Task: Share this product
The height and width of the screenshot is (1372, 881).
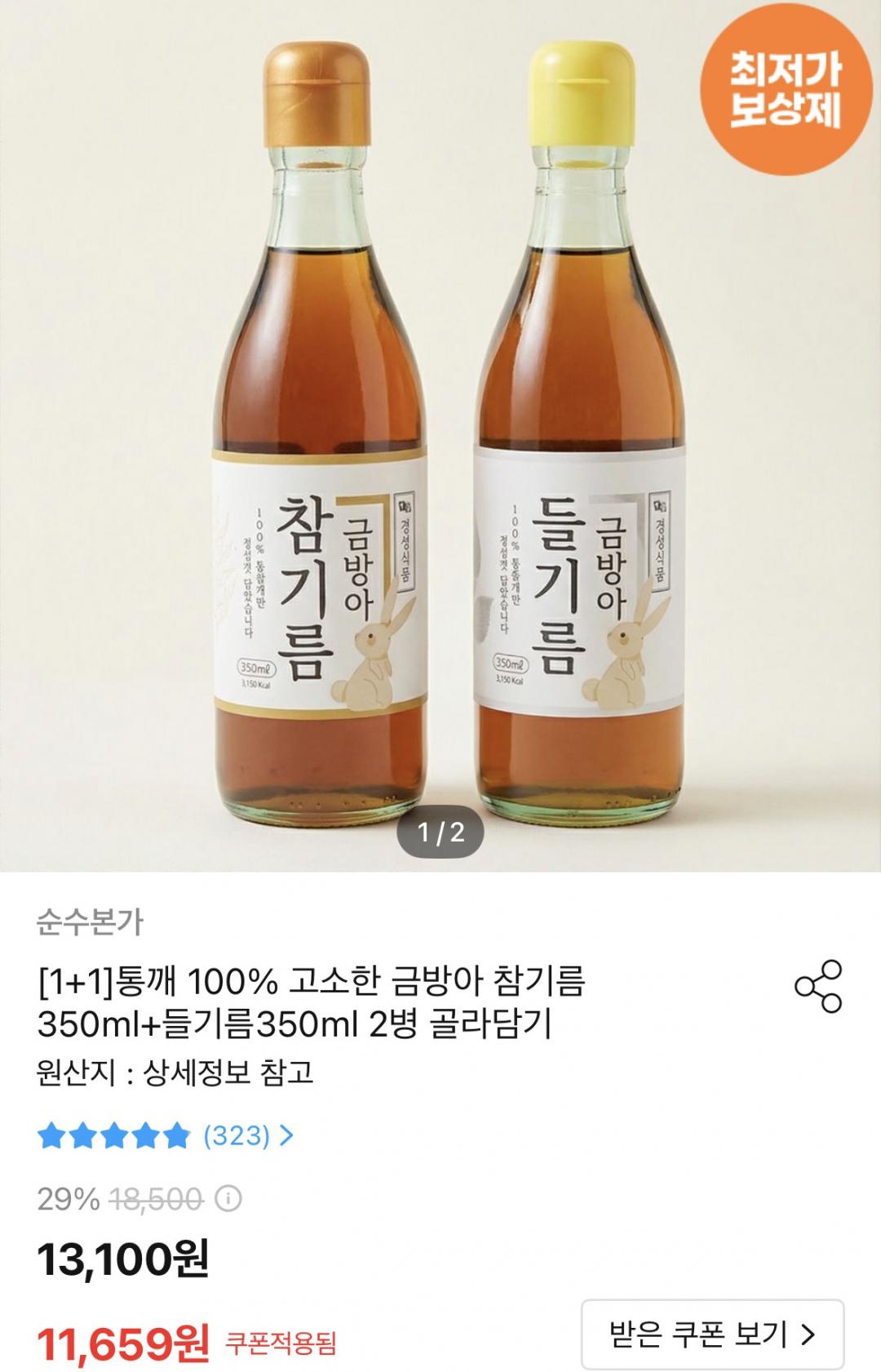Action: (818, 987)
